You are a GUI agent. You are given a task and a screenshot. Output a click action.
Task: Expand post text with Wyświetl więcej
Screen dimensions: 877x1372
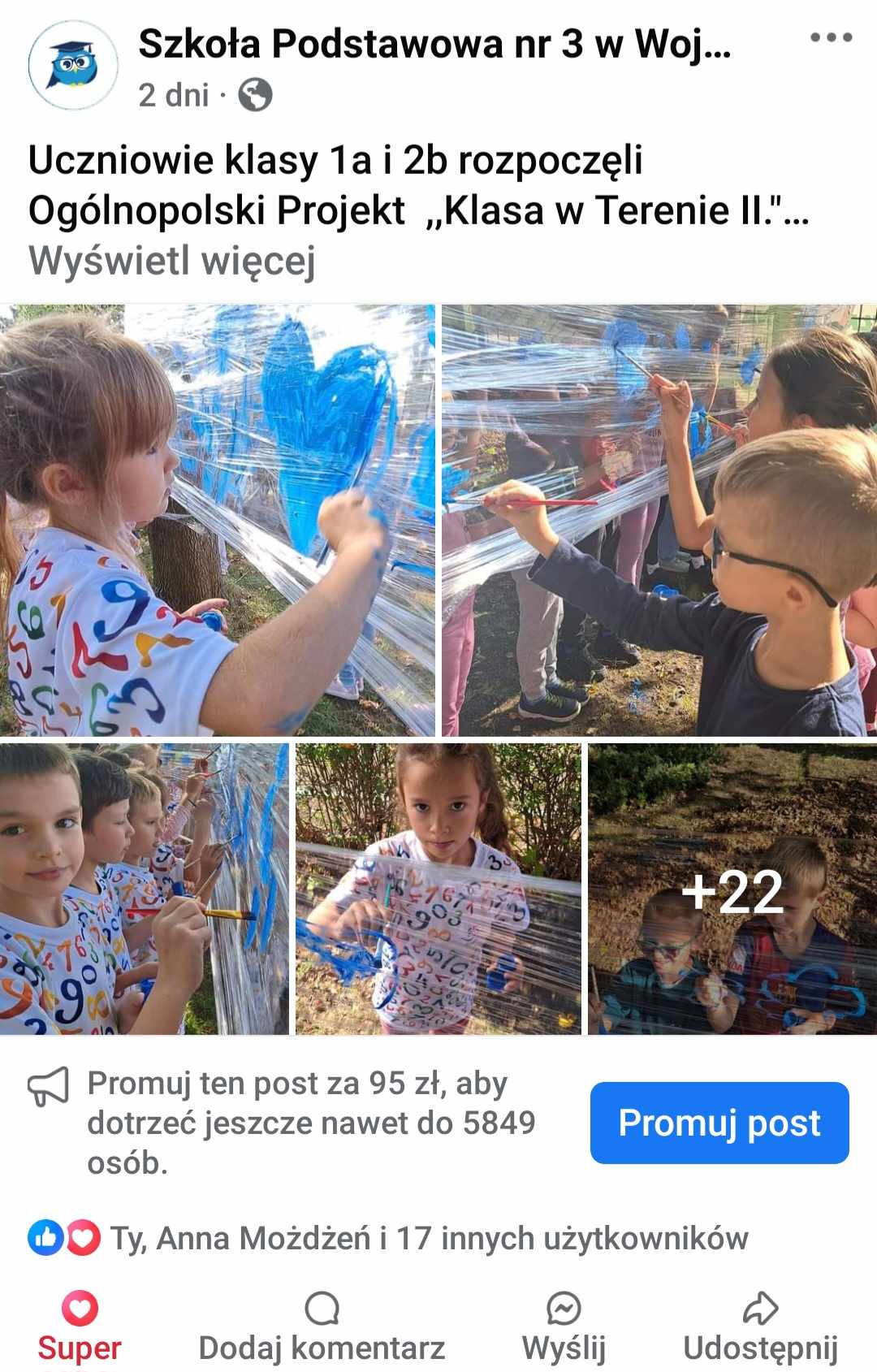click(172, 261)
